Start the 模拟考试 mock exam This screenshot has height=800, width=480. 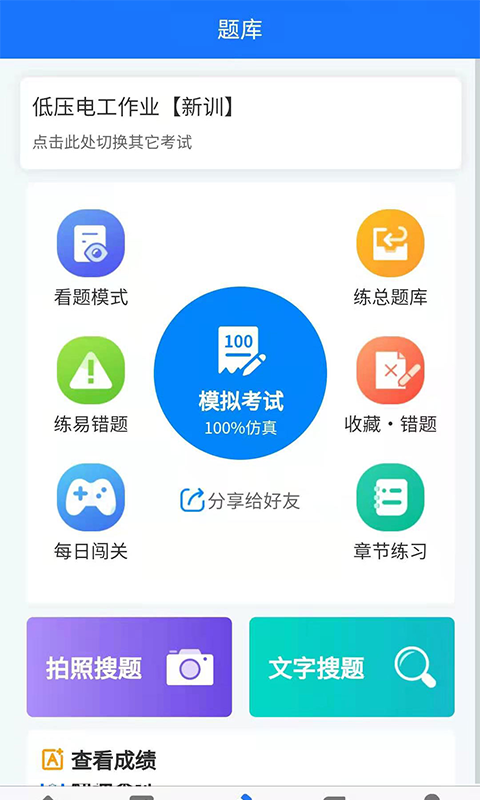pos(240,373)
